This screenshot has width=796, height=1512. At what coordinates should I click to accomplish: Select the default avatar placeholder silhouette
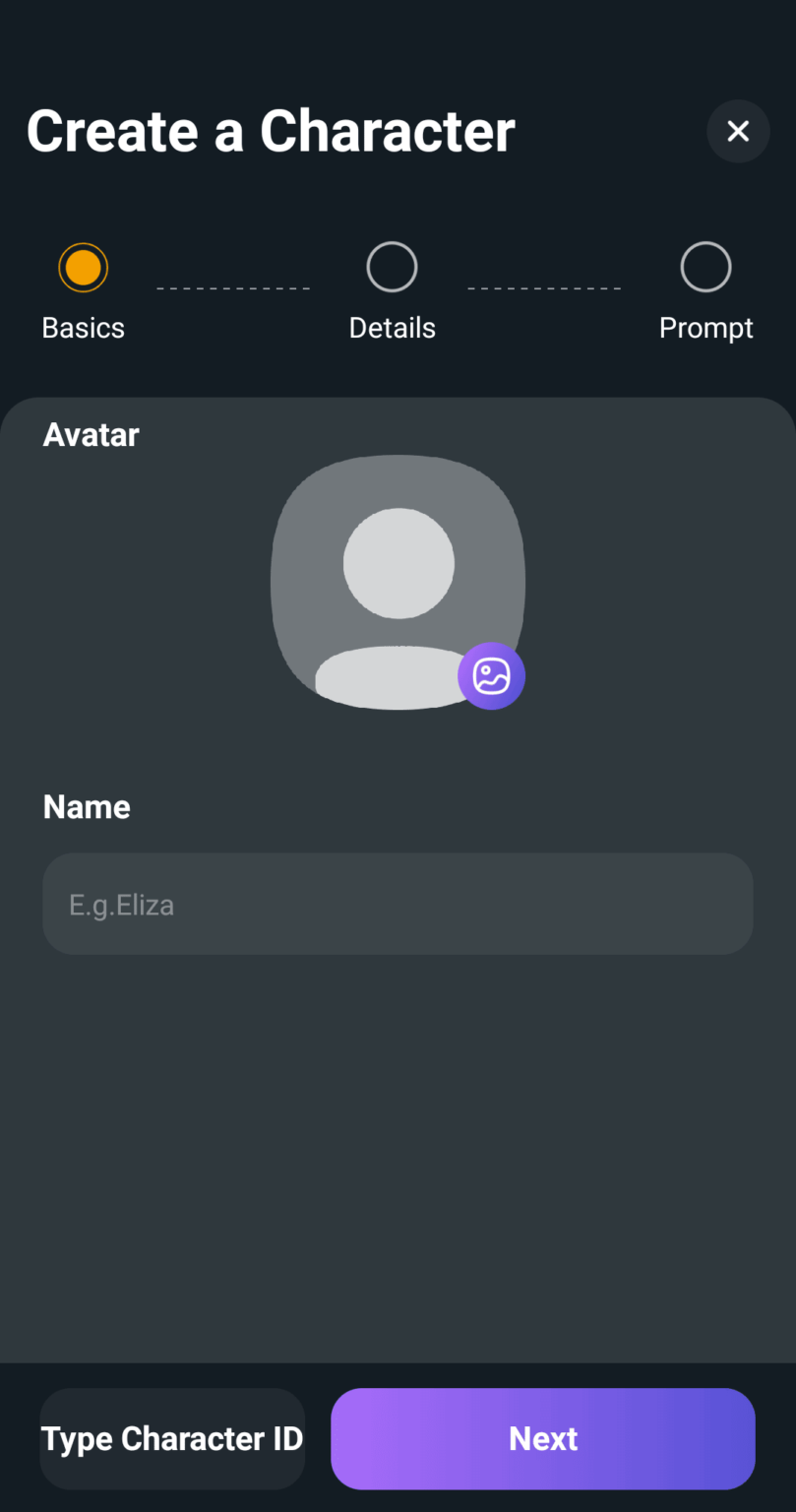pos(398,581)
